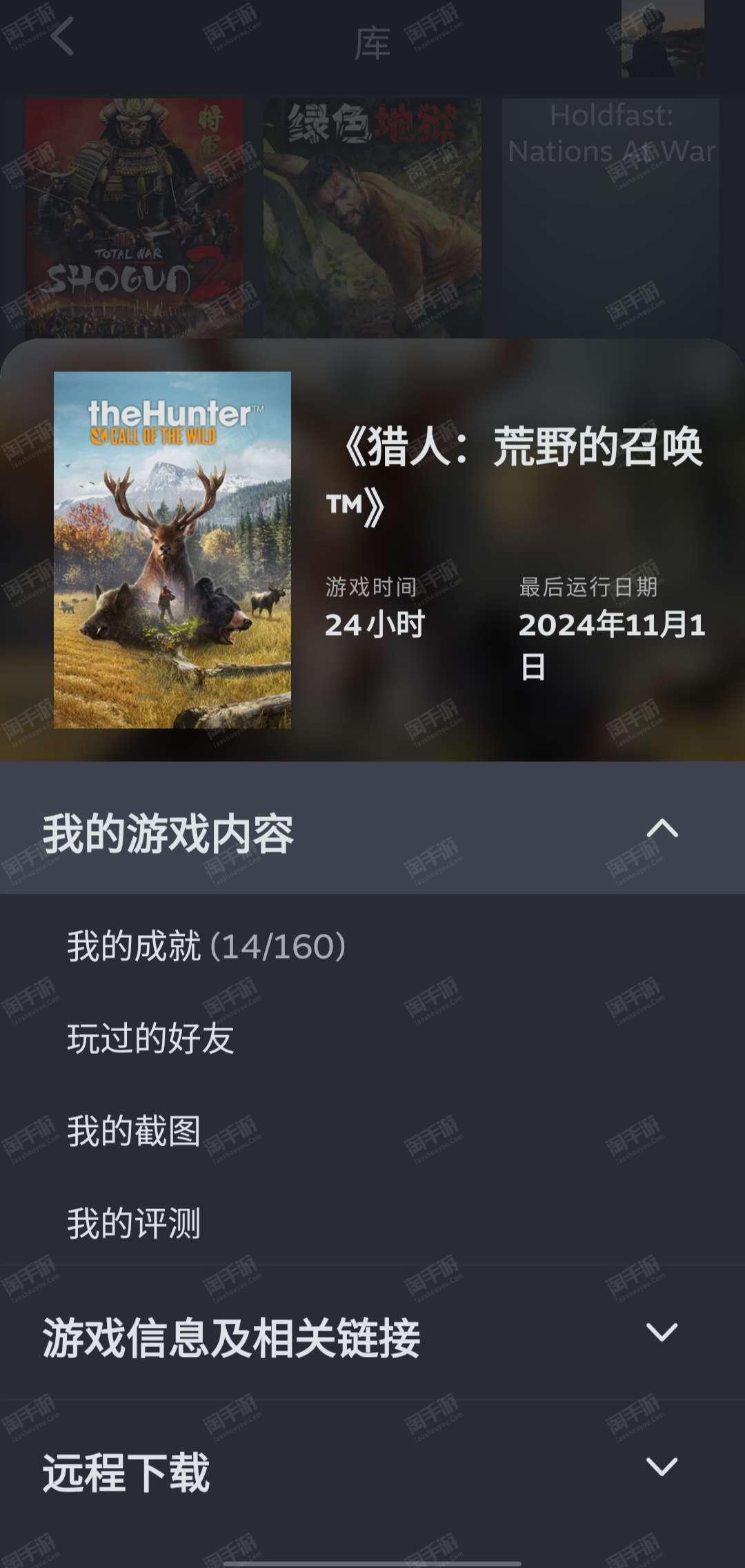Image resolution: width=745 pixels, height=1568 pixels.
Task: Open the profile avatar at top right
Action: point(662,39)
